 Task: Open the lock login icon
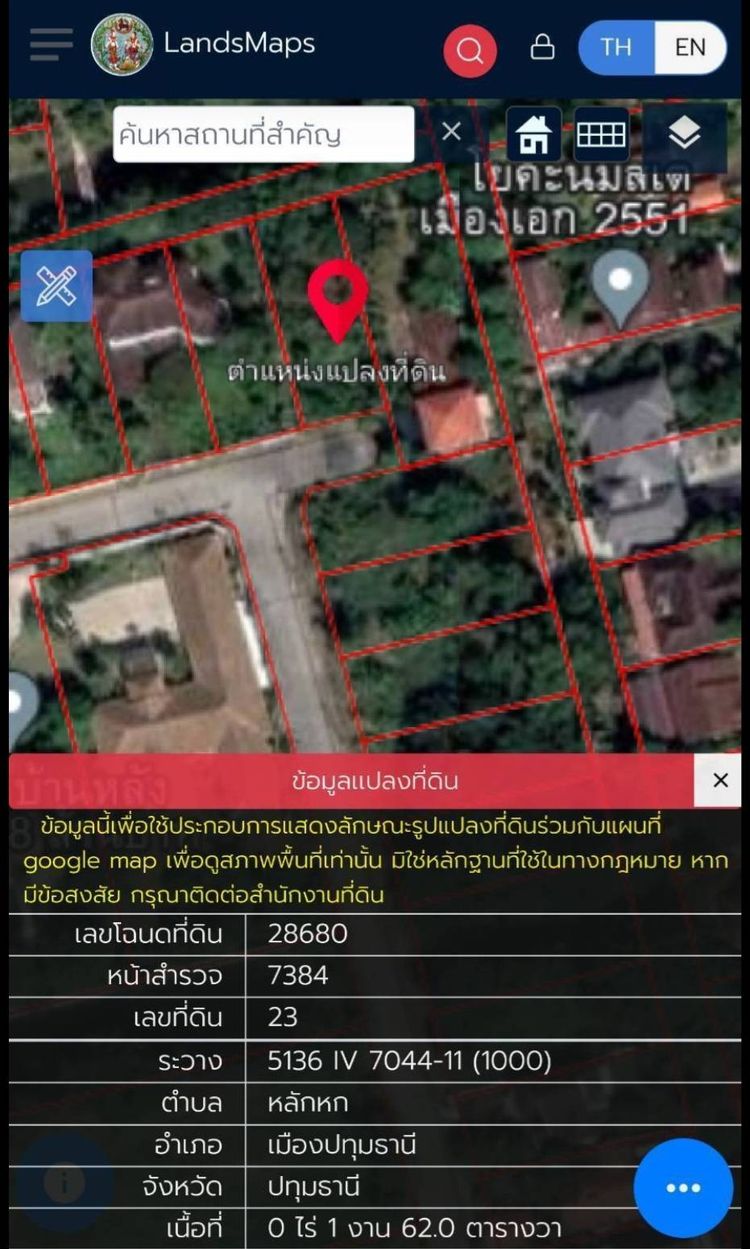[x=542, y=47]
